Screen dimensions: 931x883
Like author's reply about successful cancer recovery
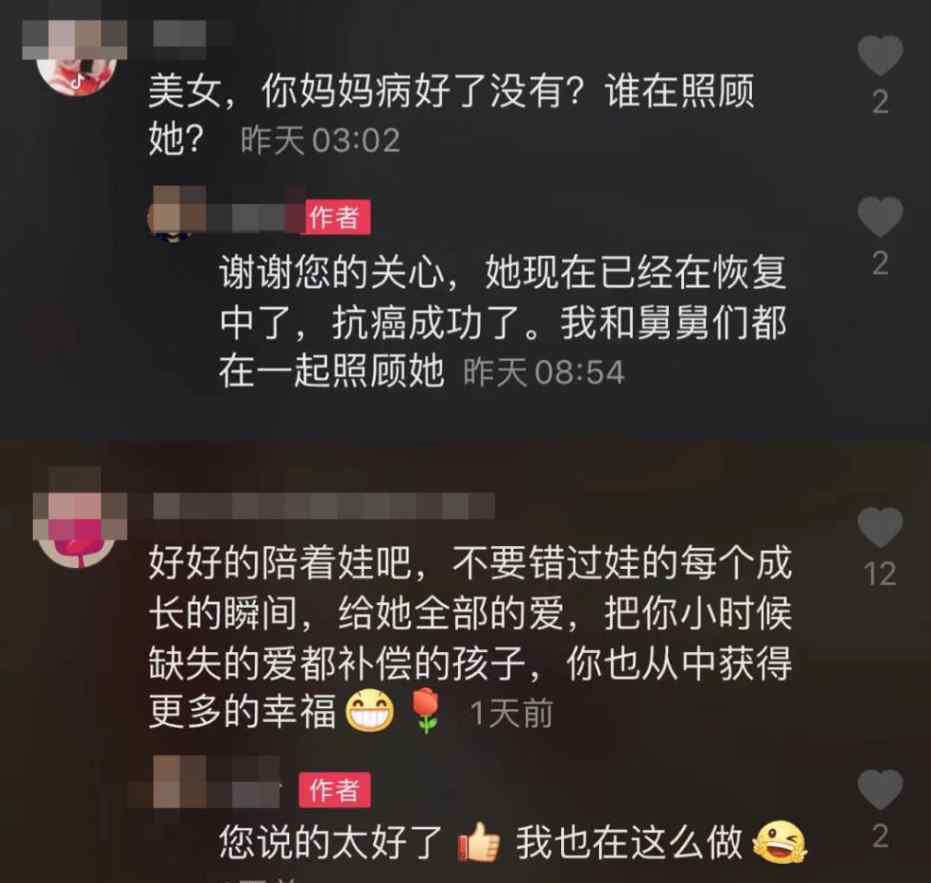(x=880, y=217)
